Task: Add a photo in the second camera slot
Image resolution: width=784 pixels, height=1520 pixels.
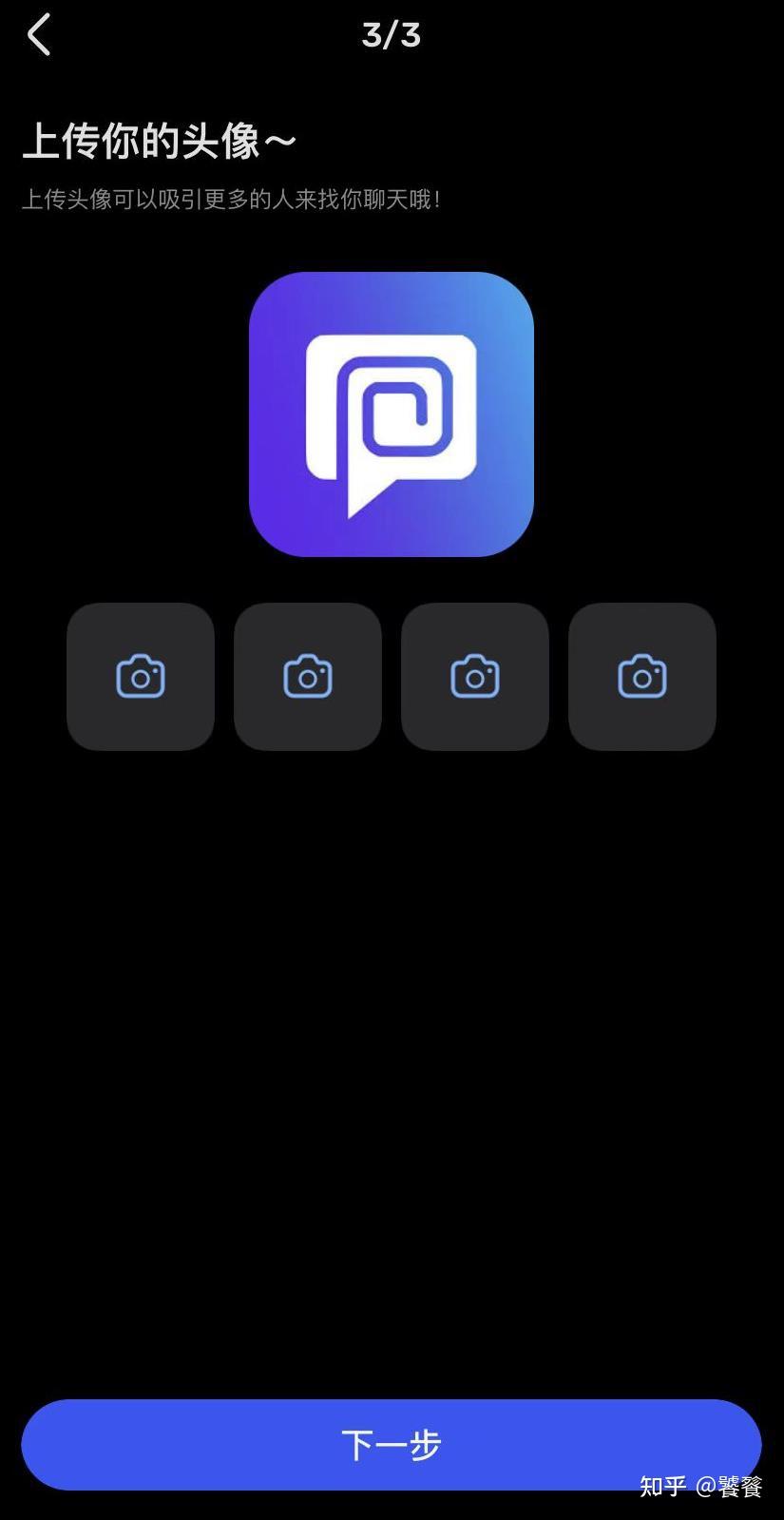Action: pyautogui.click(x=308, y=677)
